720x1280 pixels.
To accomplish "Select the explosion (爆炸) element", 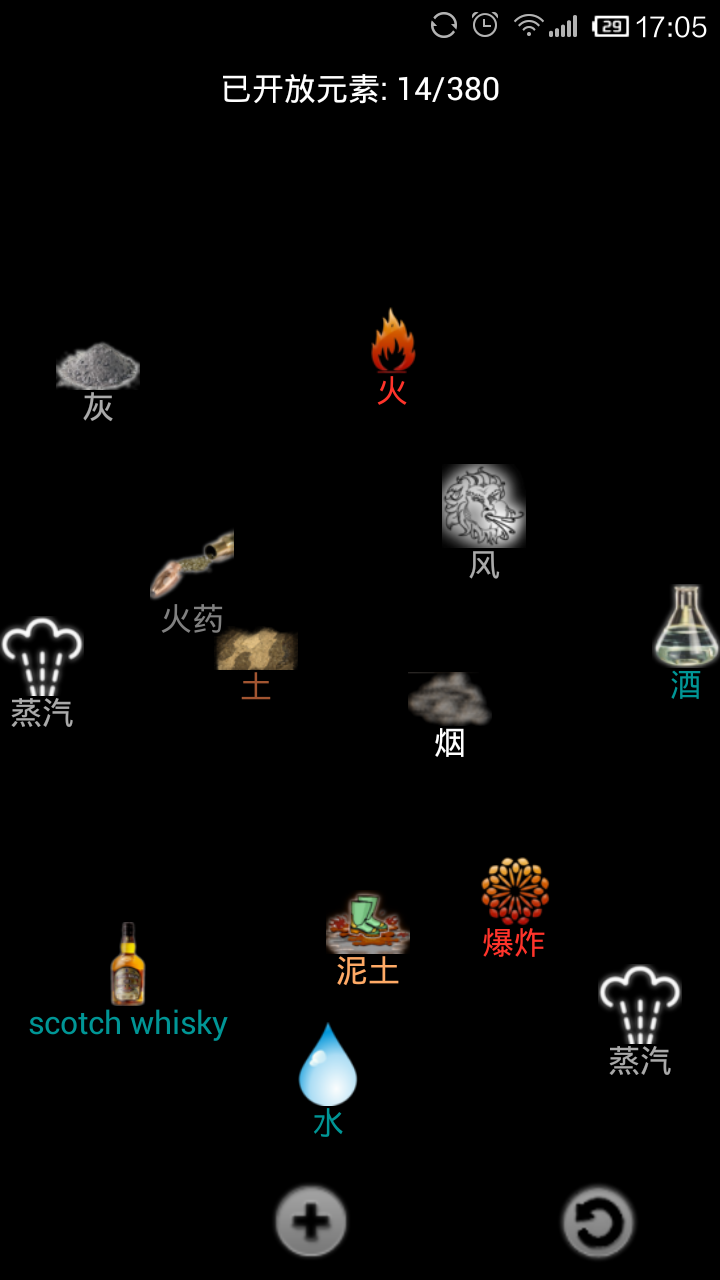I will tap(514, 891).
